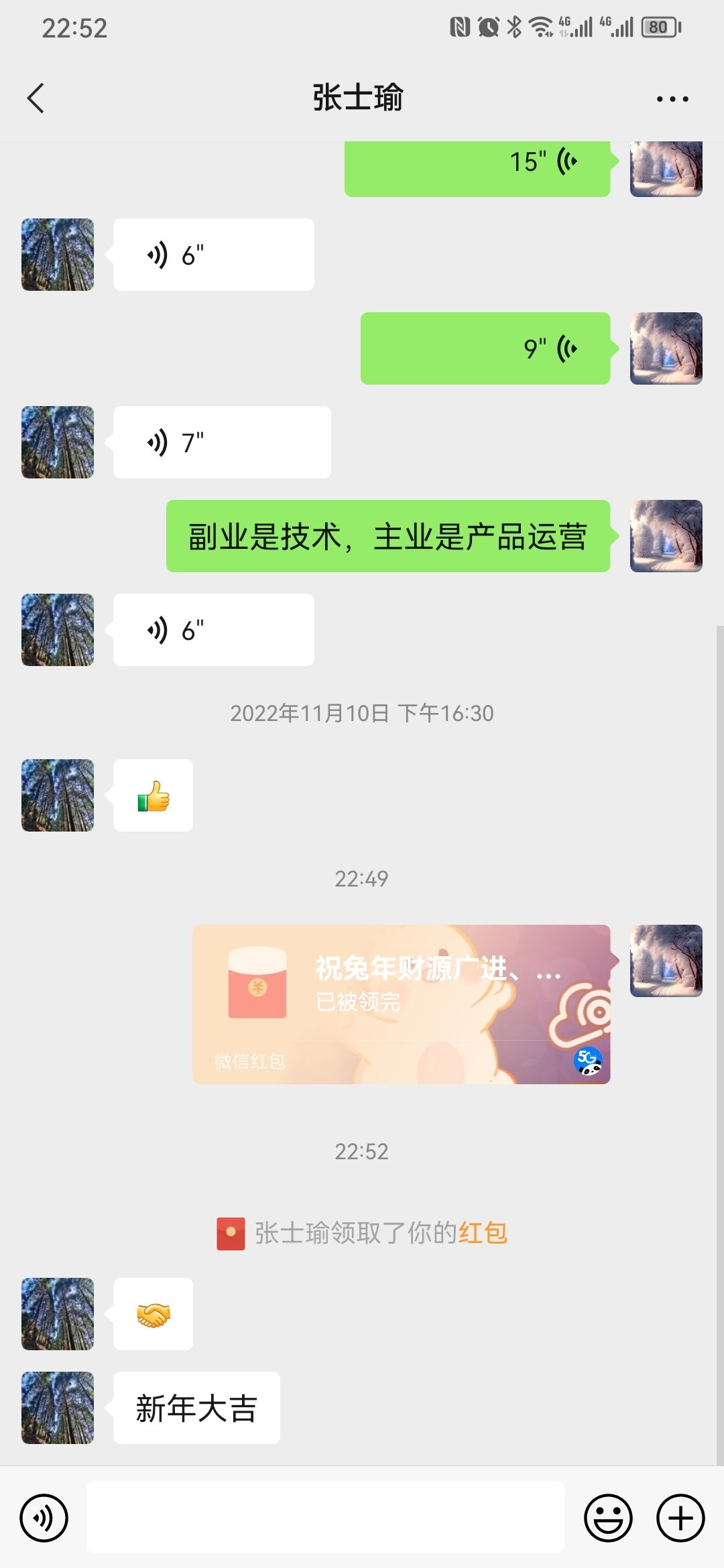Play the 9-second sent voice message

[485, 348]
